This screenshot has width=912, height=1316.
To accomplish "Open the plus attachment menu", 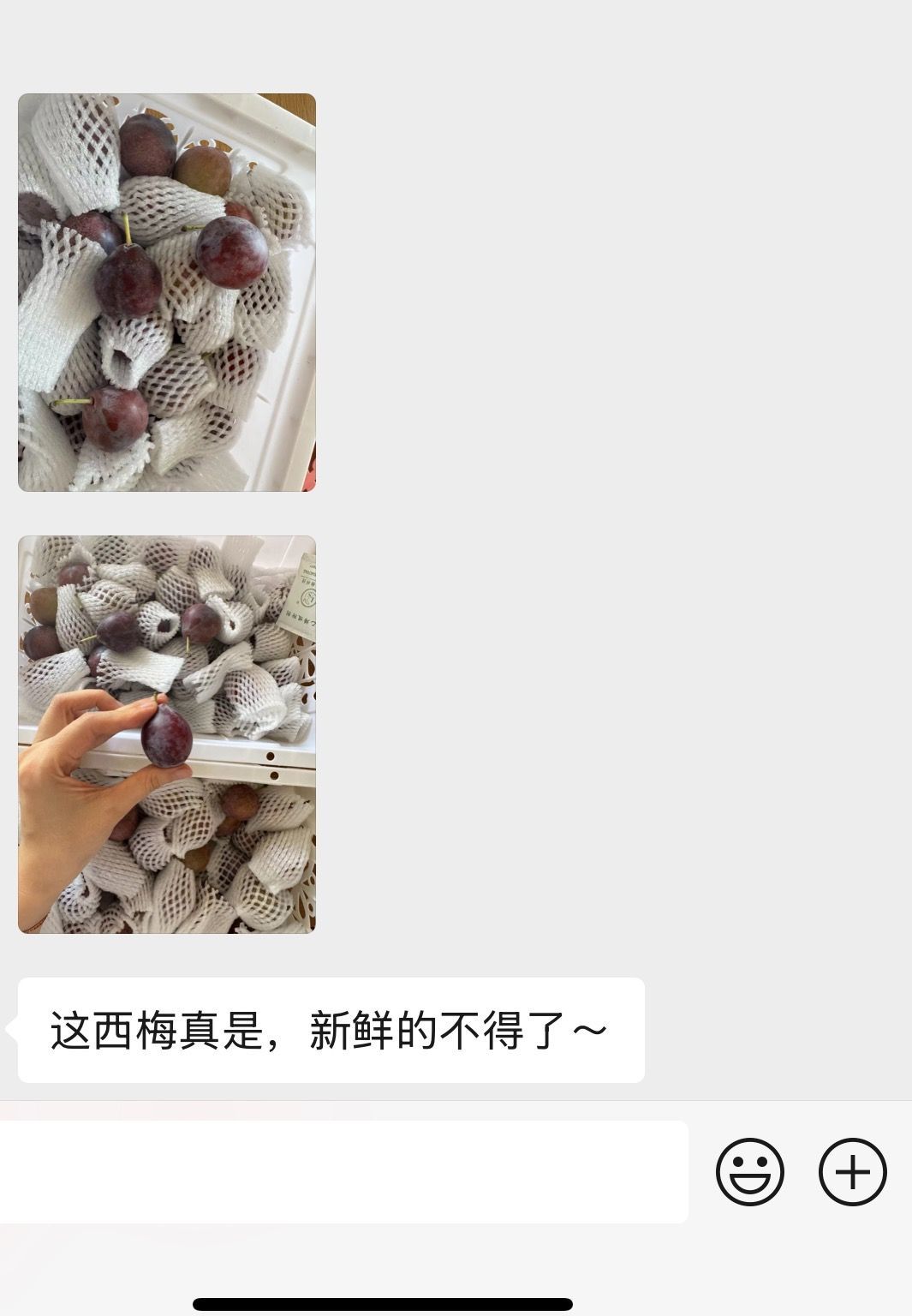I will point(852,1171).
